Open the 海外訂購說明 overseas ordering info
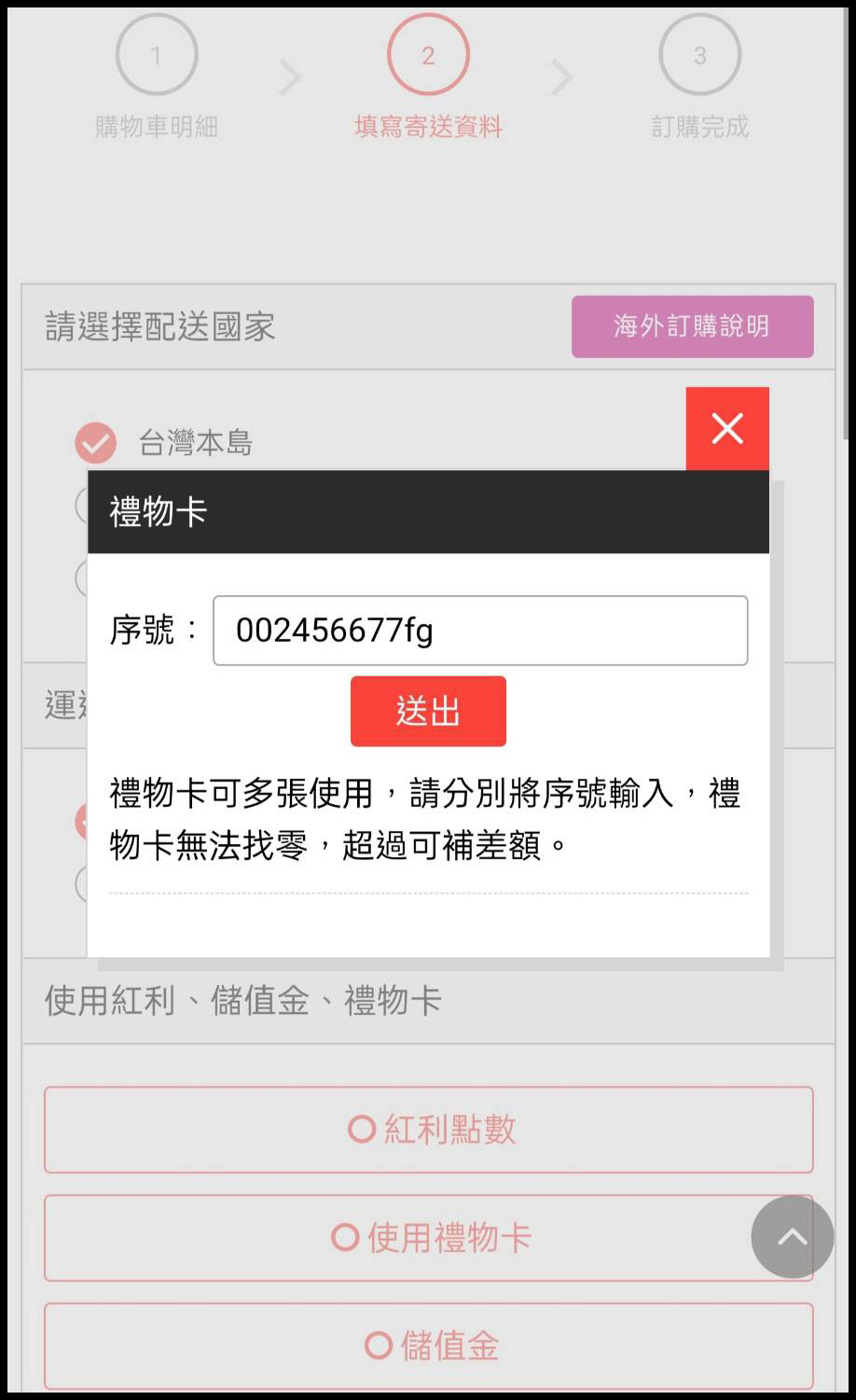This screenshot has height=1400, width=856. [x=693, y=326]
